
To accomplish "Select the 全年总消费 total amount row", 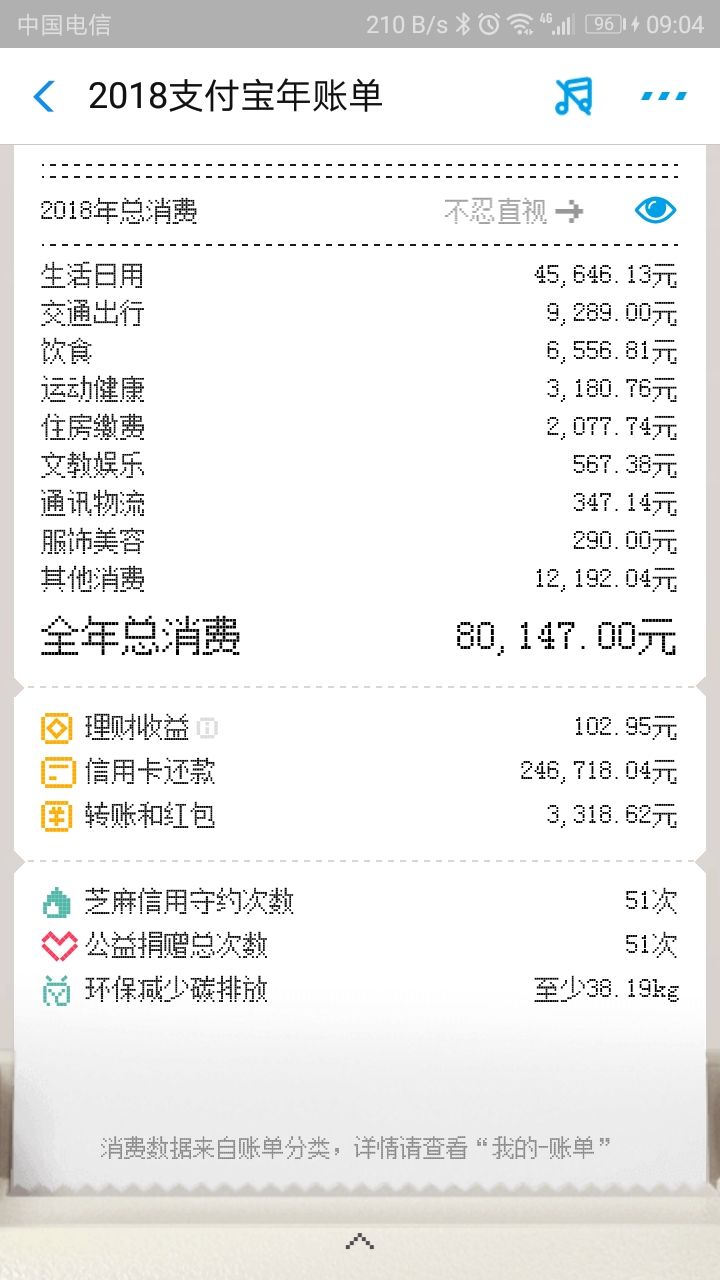I will click(360, 636).
